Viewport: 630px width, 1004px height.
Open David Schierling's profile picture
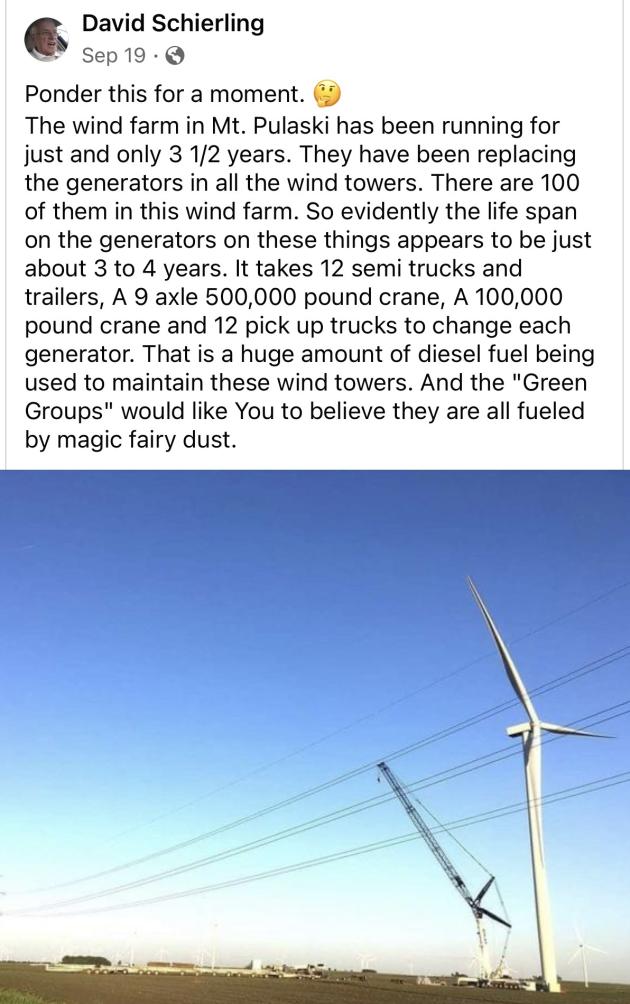(45, 38)
